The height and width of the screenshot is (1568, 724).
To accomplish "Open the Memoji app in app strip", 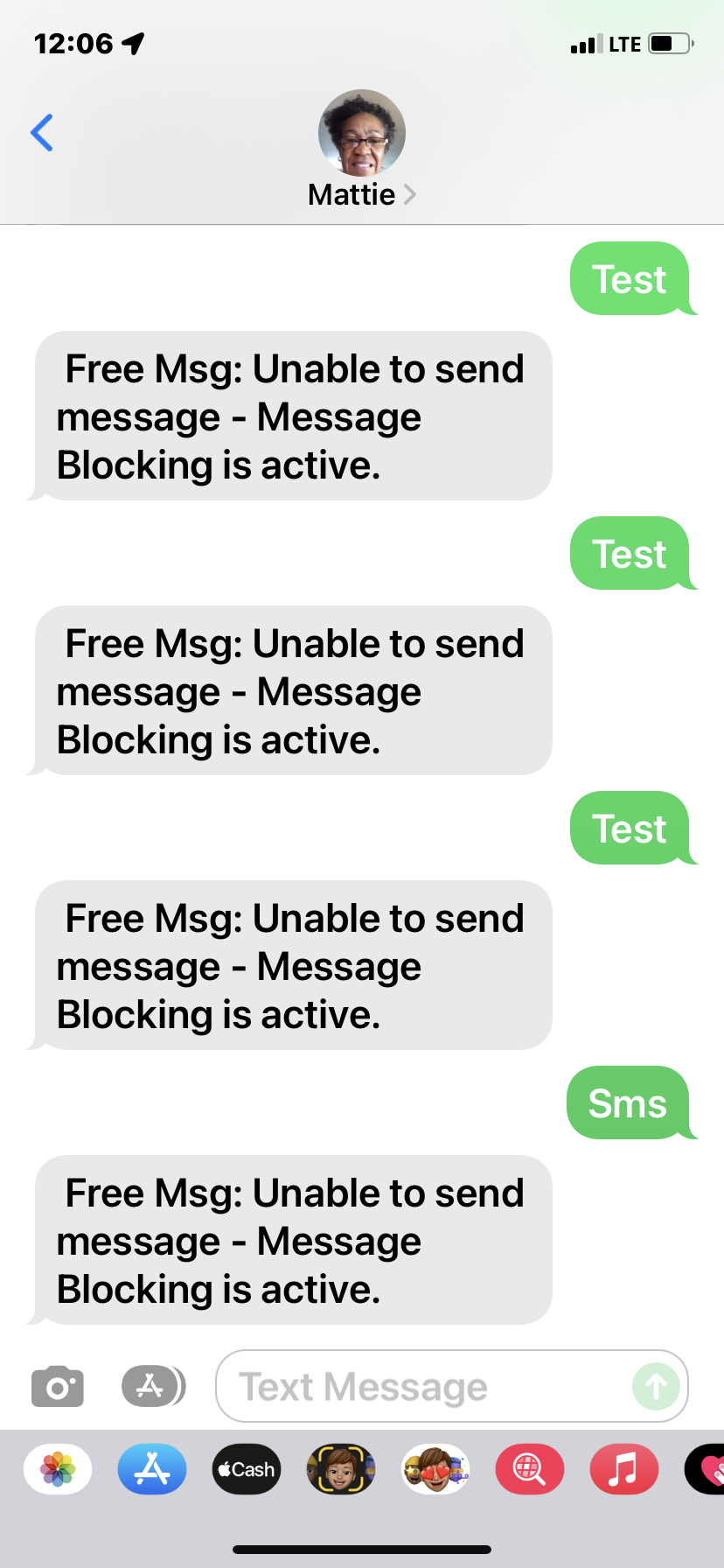I will point(341,1469).
